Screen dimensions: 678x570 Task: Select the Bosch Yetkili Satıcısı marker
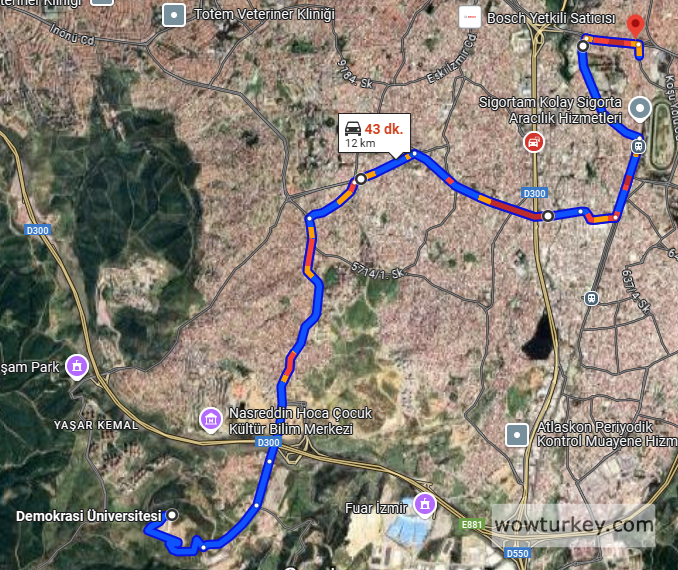469,17
